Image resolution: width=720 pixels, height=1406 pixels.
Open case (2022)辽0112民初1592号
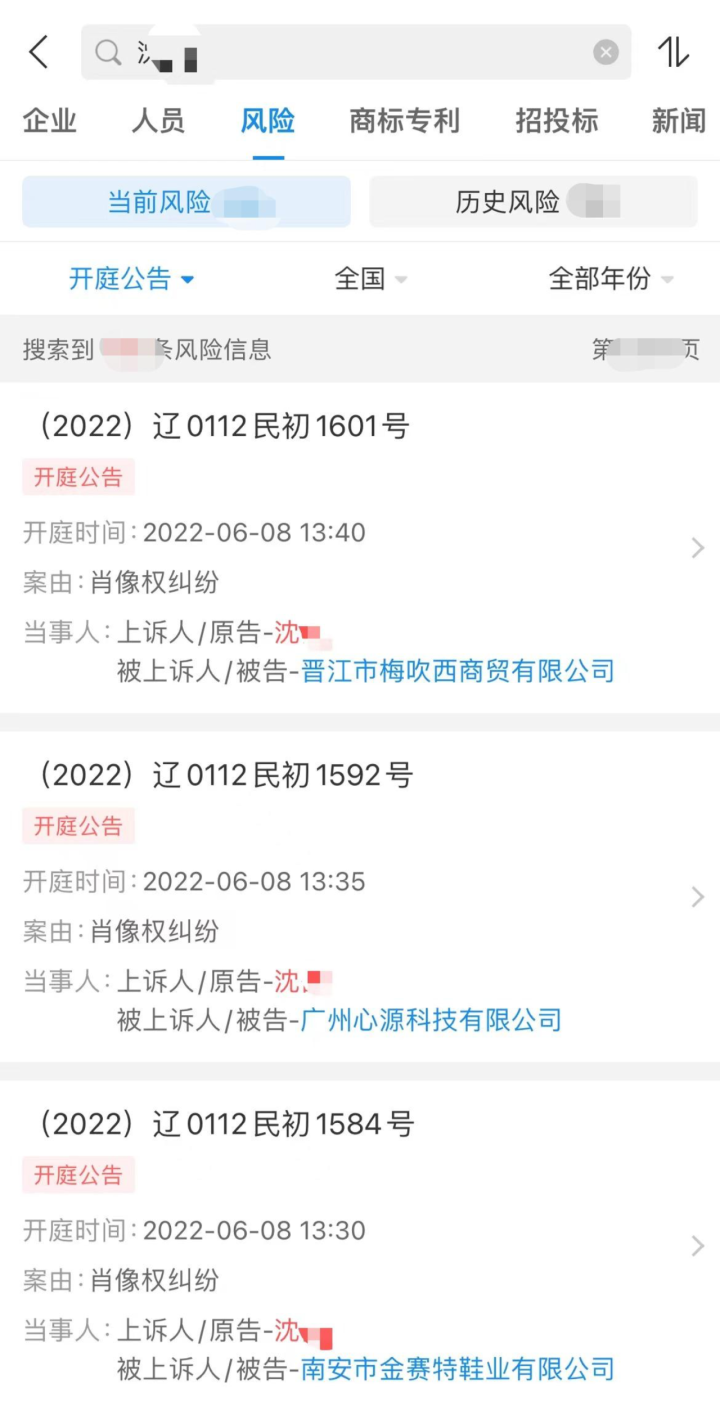coord(360,897)
